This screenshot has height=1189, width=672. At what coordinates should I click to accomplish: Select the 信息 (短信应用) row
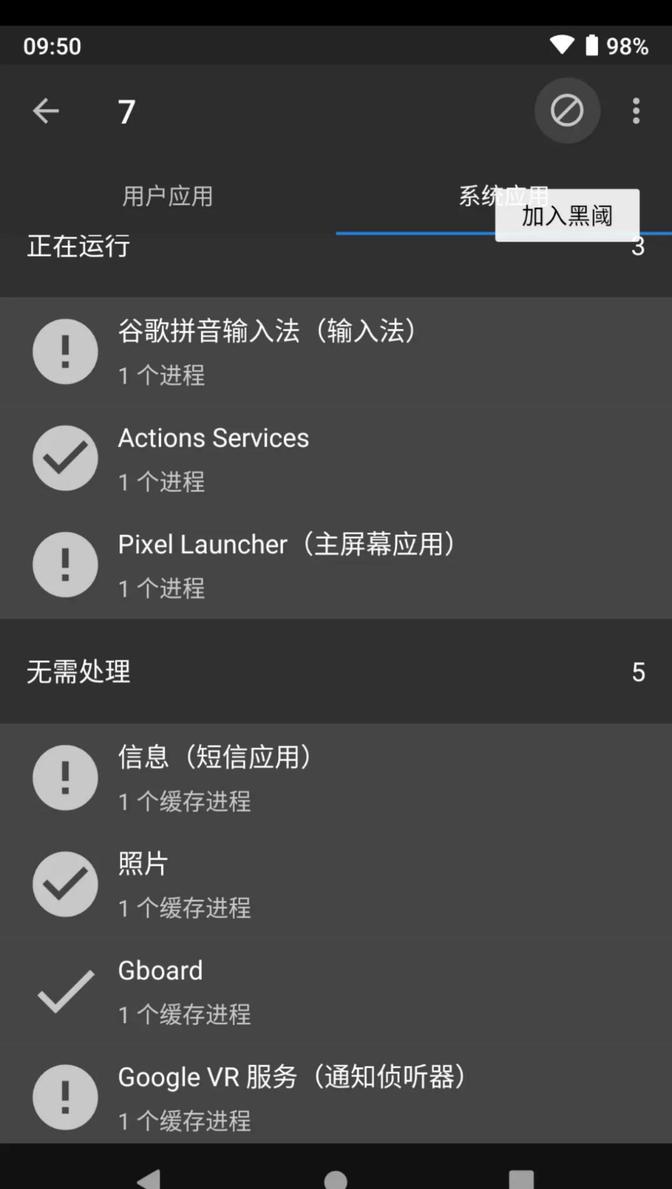coord(336,777)
